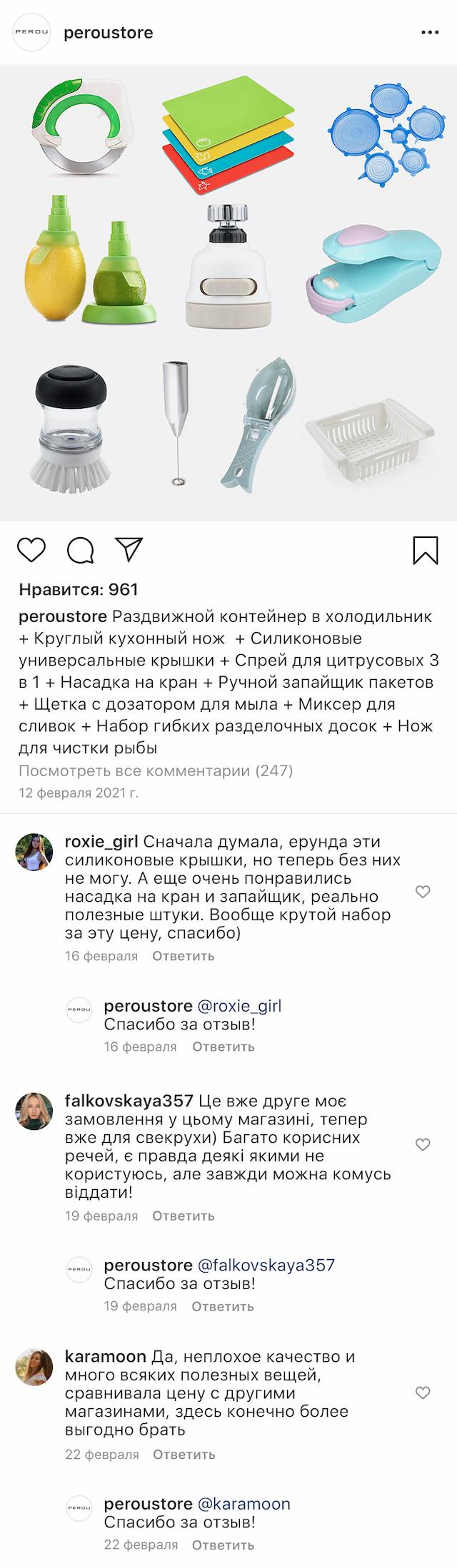Like falkovskaya357's comment
This screenshot has height=1568, width=457.
(423, 1144)
